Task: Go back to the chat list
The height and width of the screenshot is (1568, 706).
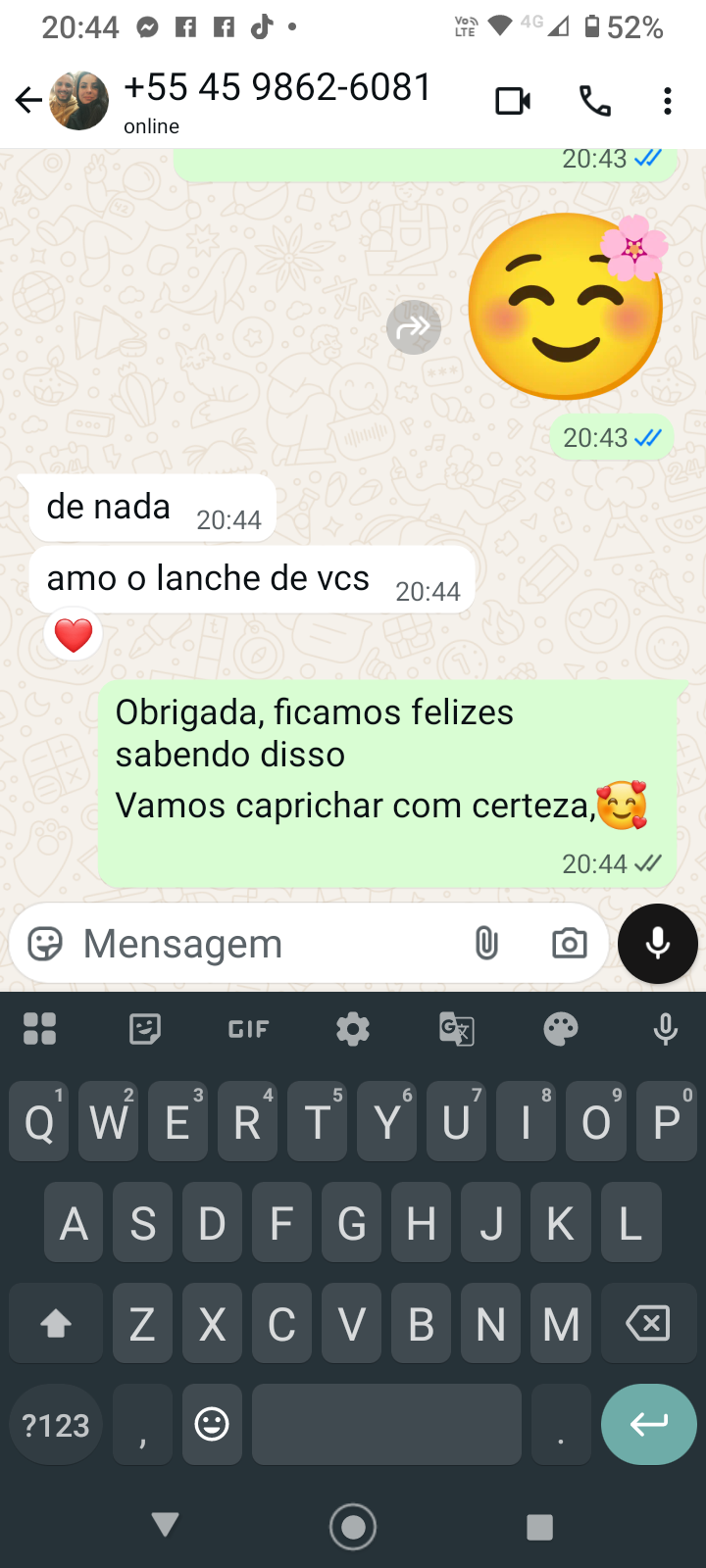Action: (28, 100)
